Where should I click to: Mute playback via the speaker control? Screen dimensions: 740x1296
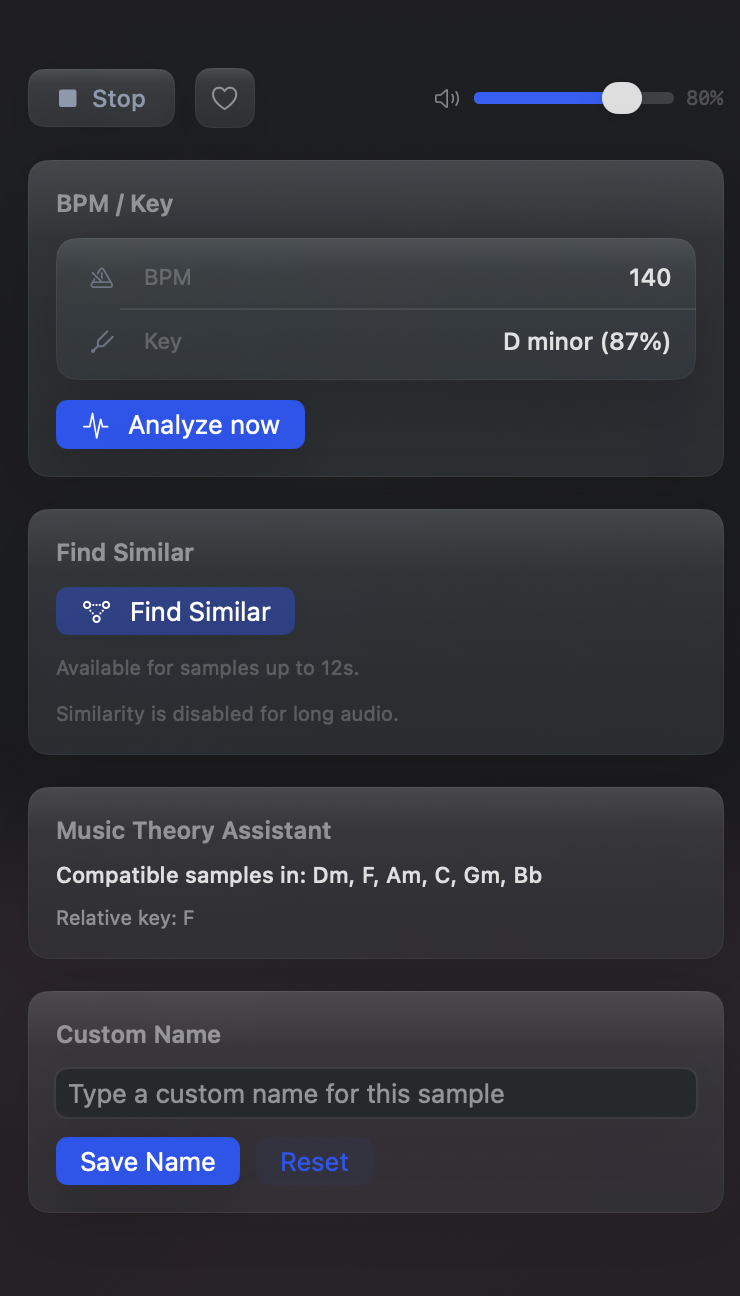pos(446,98)
